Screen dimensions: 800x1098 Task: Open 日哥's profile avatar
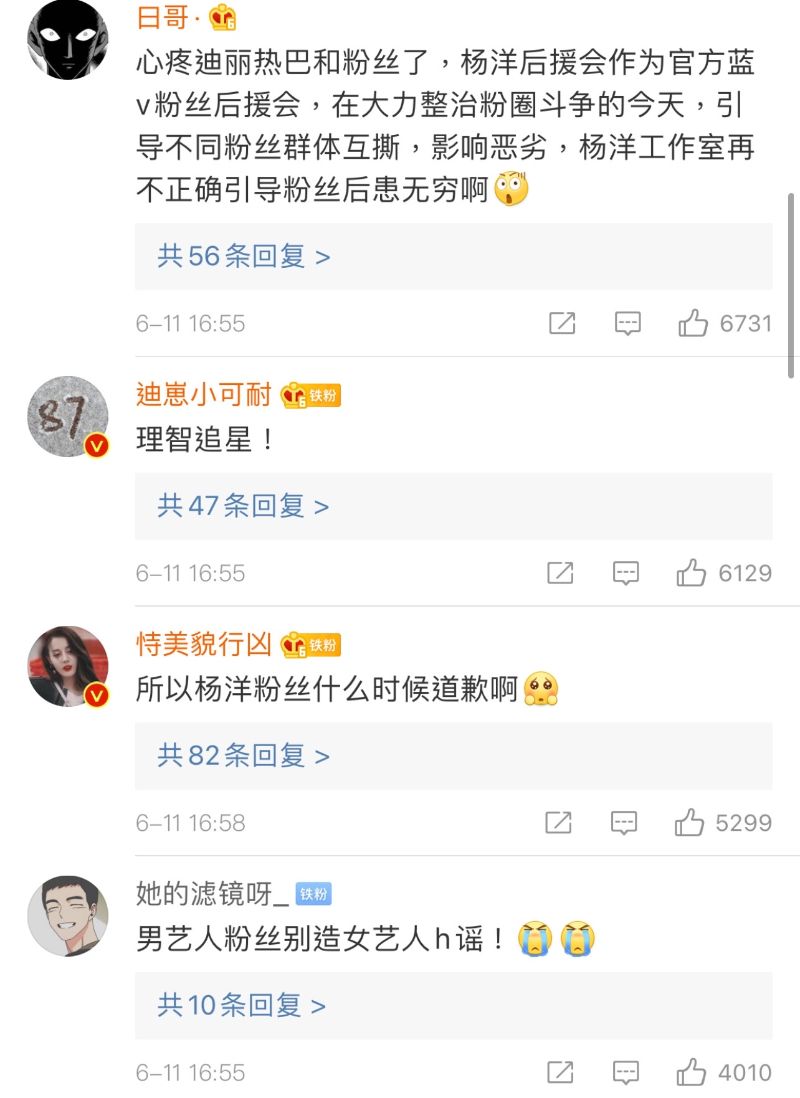67,42
